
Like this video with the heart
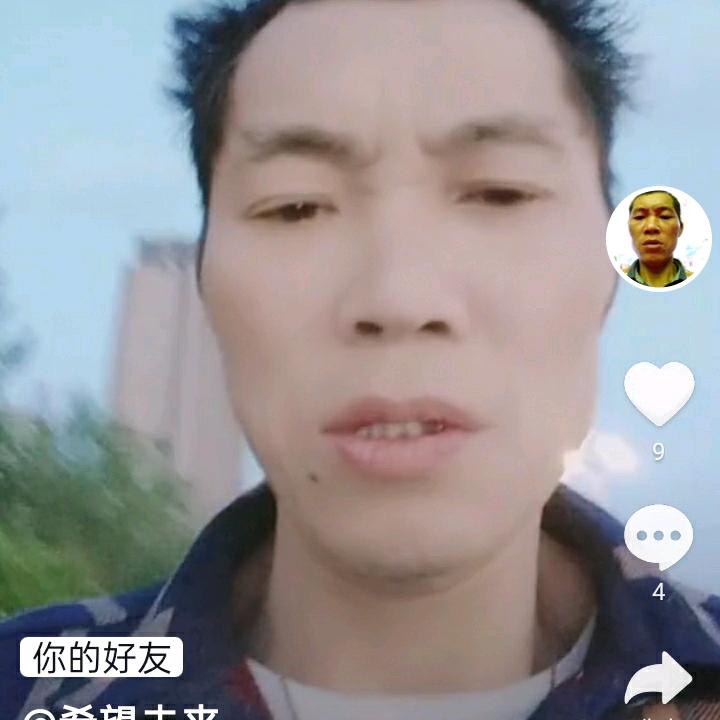pyautogui.click(x=658, y=393)
